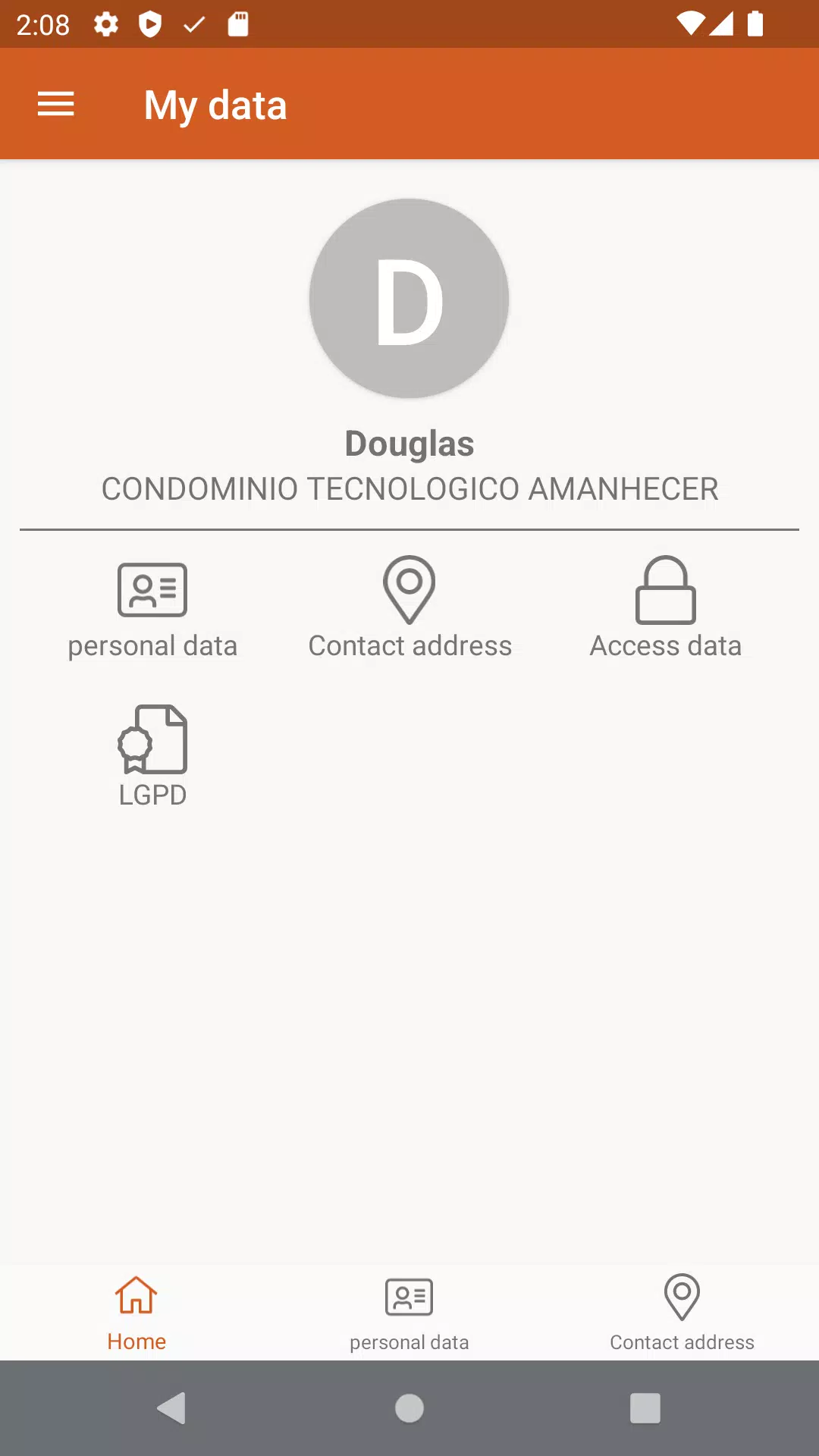Open the hamburger drawer menu
Screen dimensions: 819x1456
(x=56, y=104)
